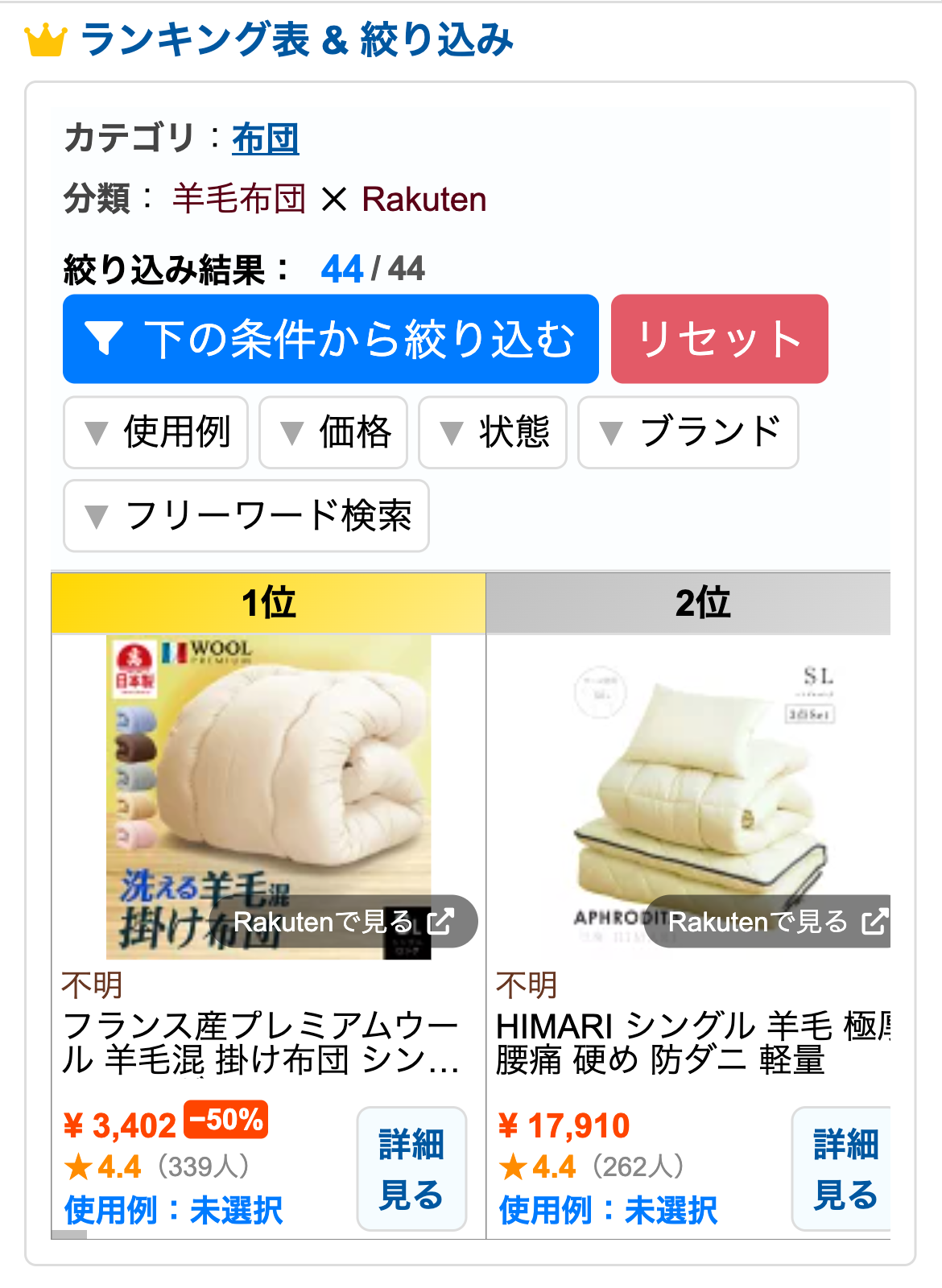The image size is (942, 1288).
Task: Expand the ブランド filter
Action: click(x=688, y=432)
